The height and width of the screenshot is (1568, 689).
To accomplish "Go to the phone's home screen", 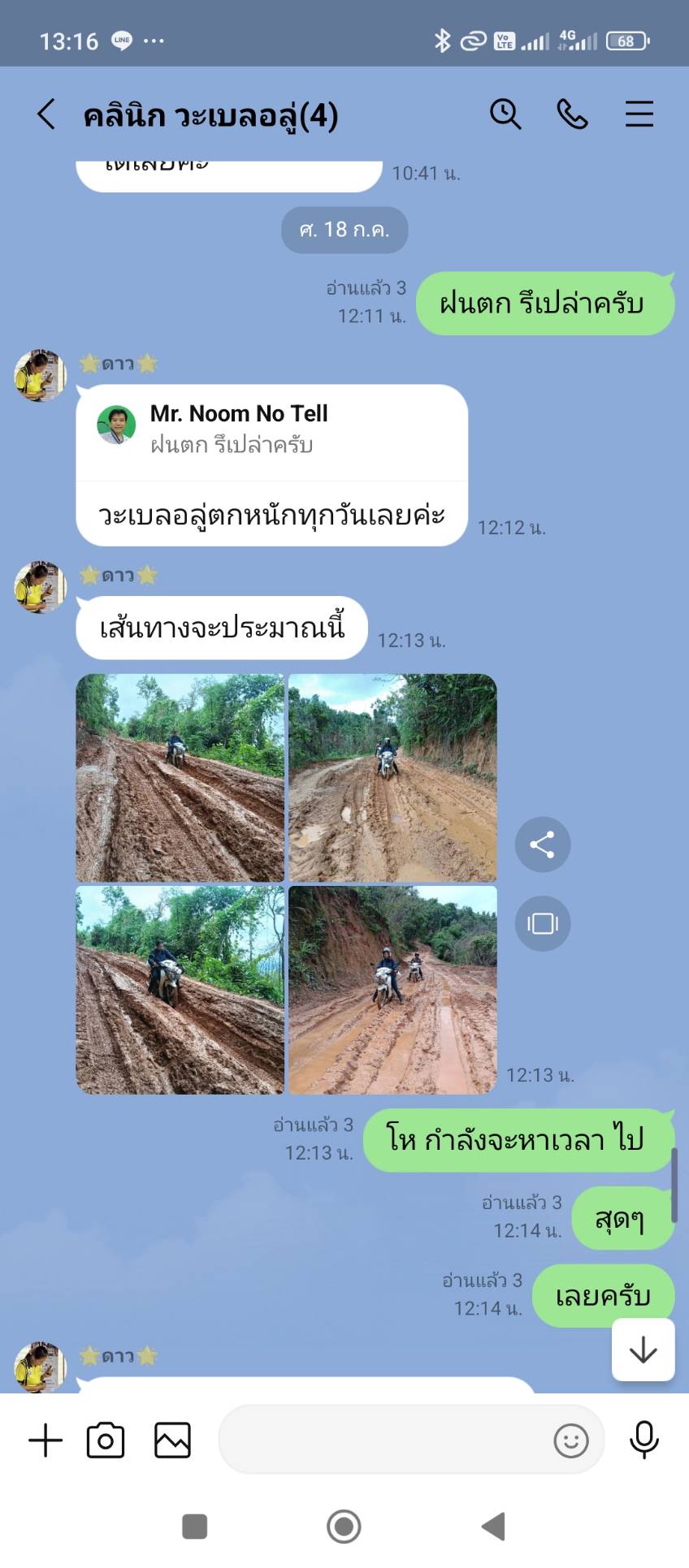I will point(344,1527).
